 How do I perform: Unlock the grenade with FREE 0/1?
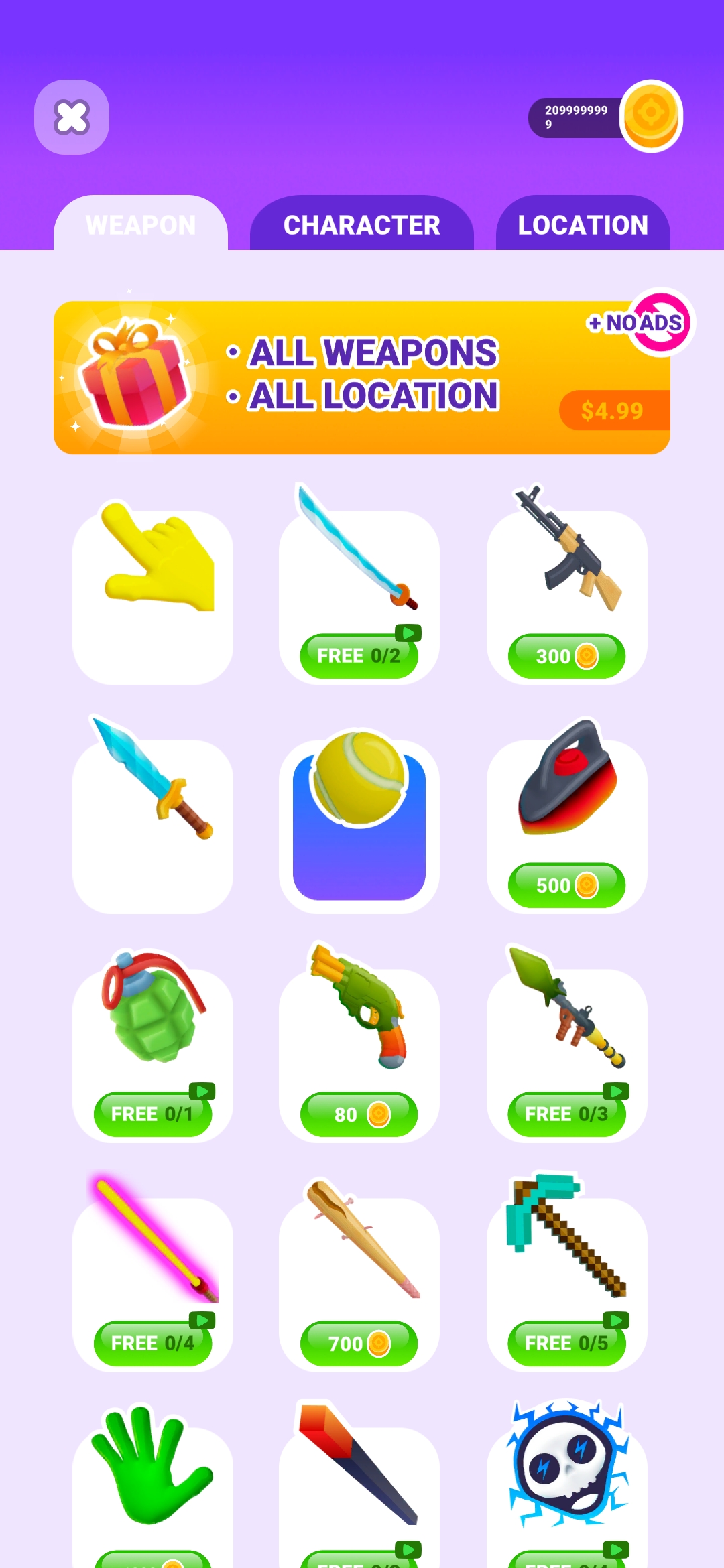tap(153, 1114)
